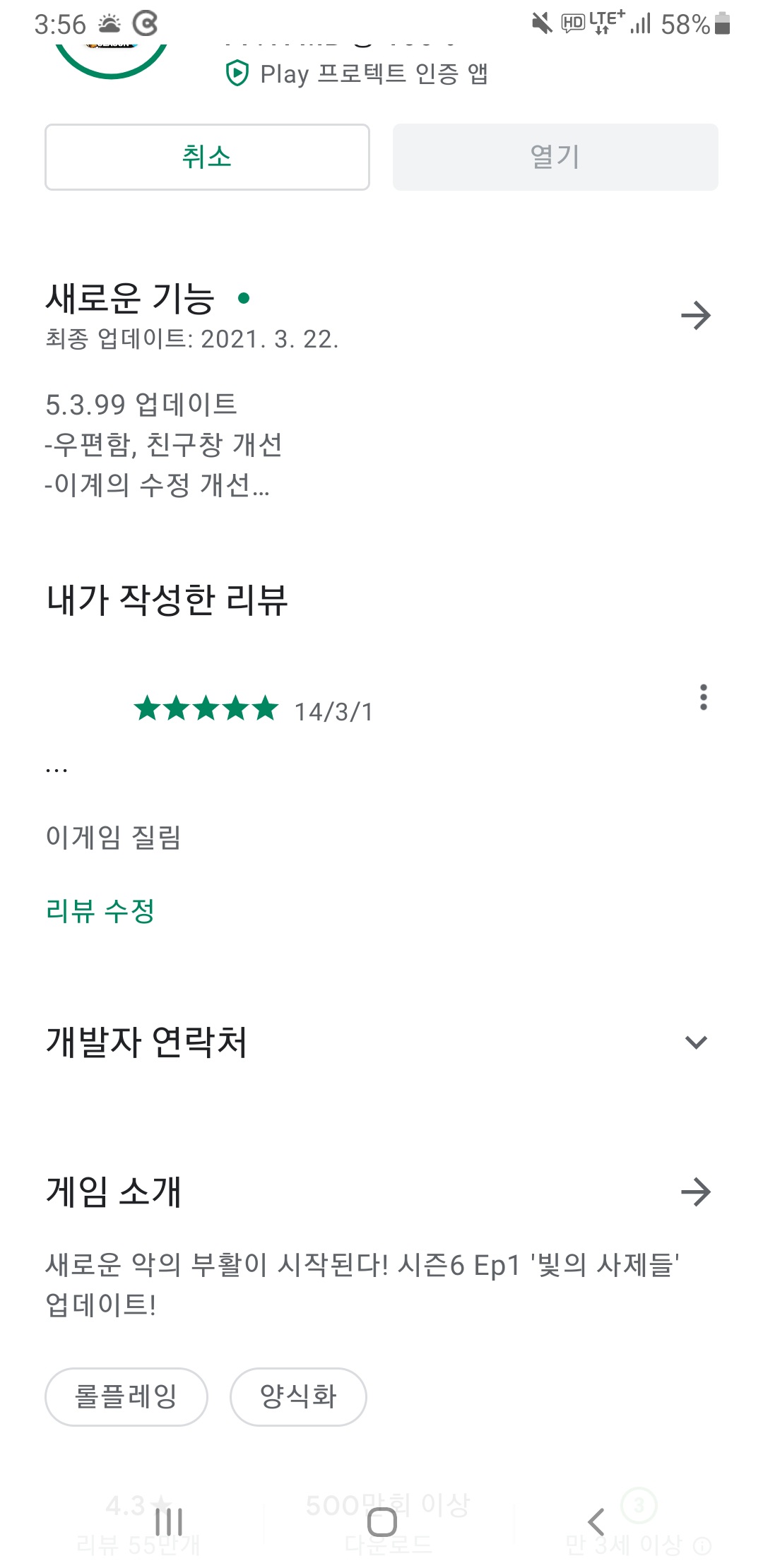Select the 롤플레잉 chip
Viewport: 763px width, 1568px height.
pyautogui.click(x=126, y=1396)
